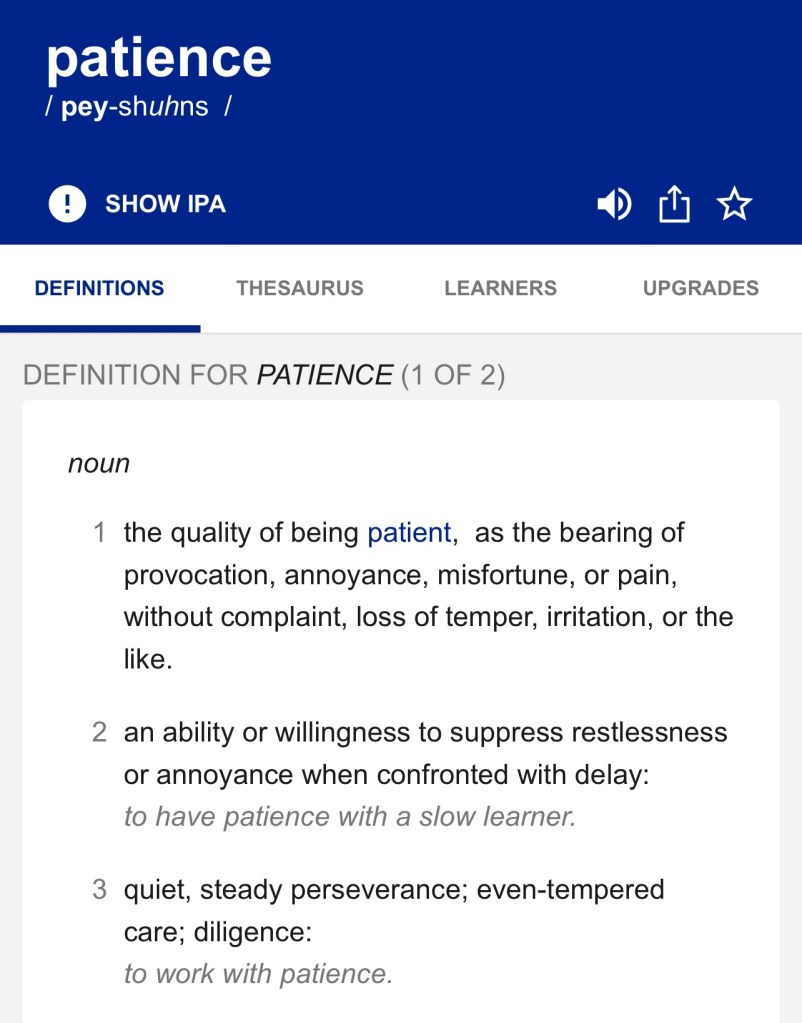Switch to the Thesaurus tab
Image resolution: width=802 pixels, height=1023 pixels.
click(x=300, y=288)
